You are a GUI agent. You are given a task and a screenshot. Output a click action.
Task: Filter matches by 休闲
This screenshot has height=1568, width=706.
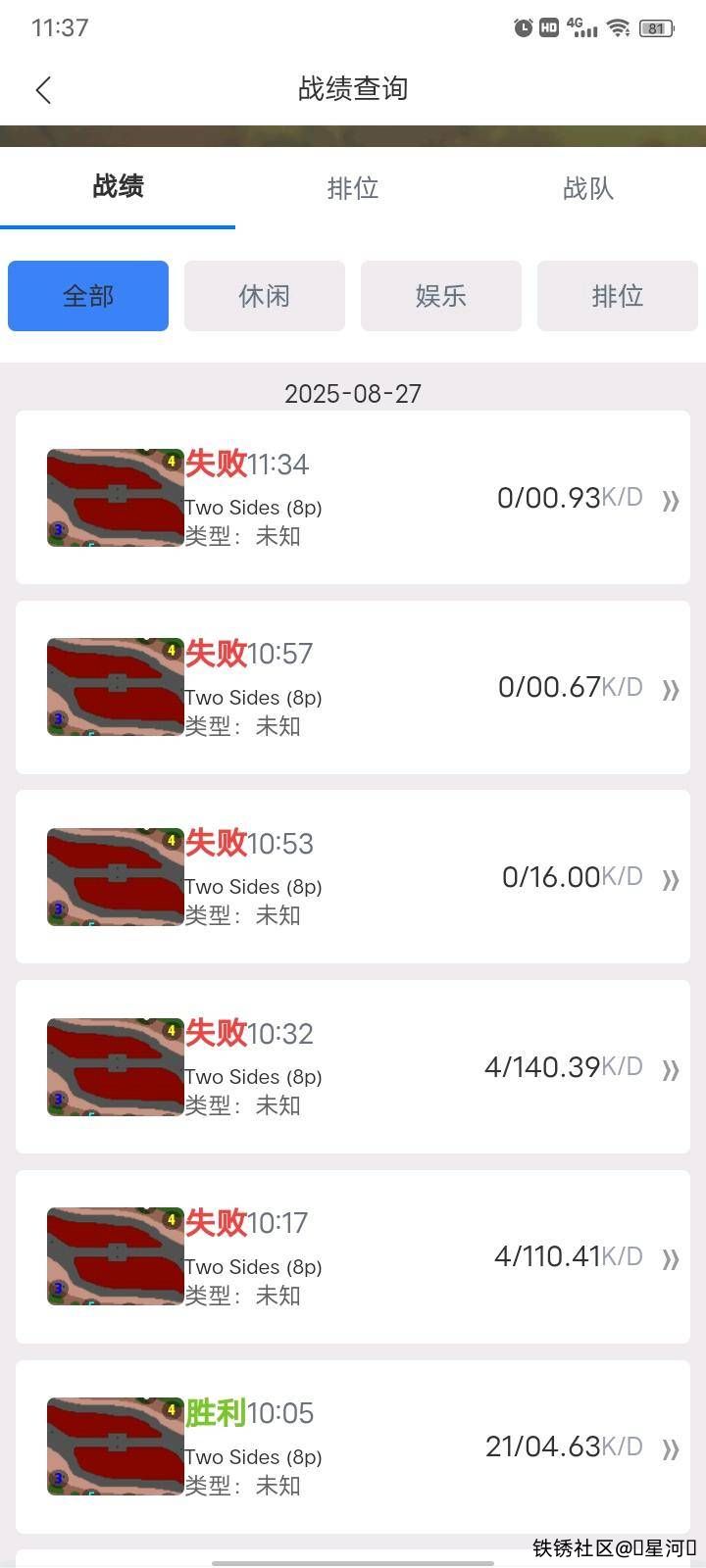[x=265, y=296]
